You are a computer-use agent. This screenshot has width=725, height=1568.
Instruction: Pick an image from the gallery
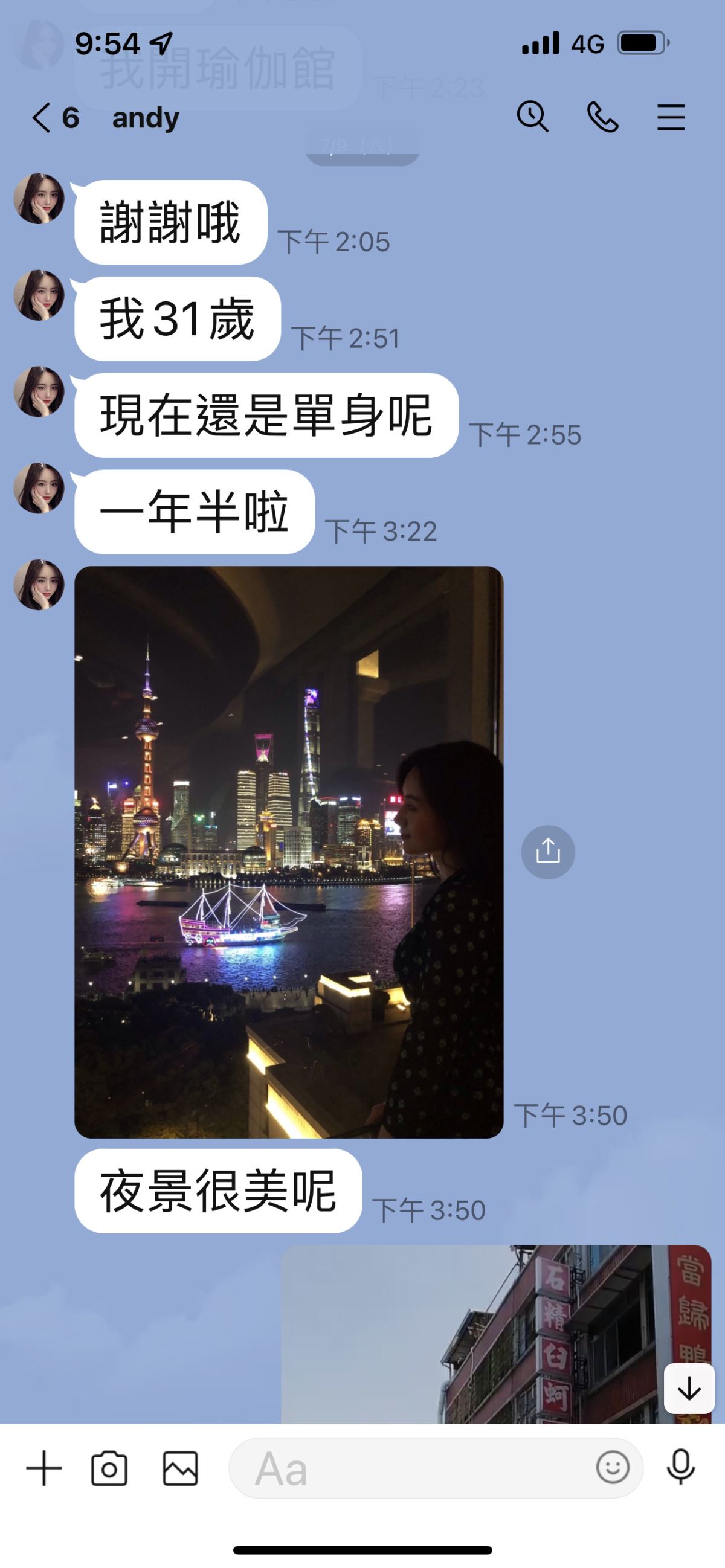180,1469
